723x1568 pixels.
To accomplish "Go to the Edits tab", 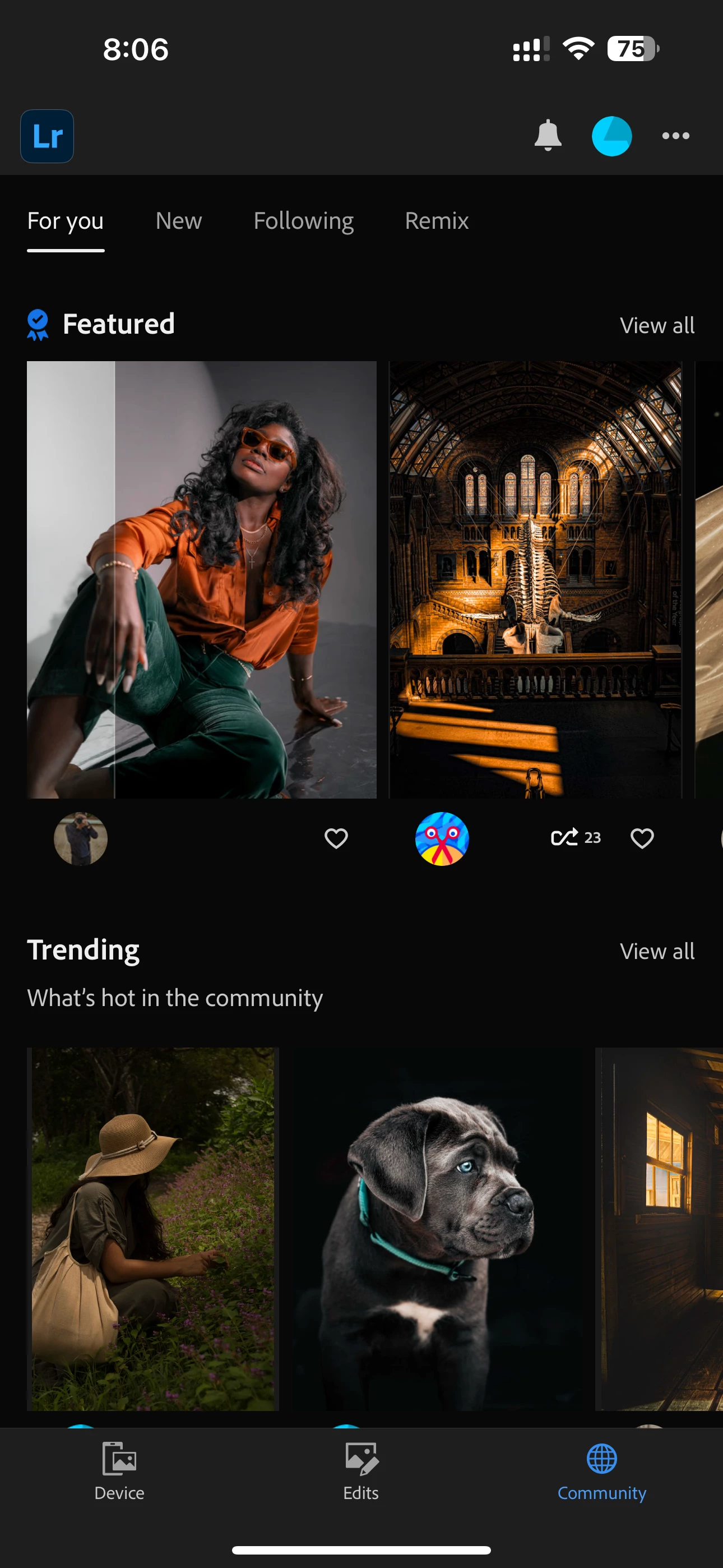I will click(x=361, y=1470).
